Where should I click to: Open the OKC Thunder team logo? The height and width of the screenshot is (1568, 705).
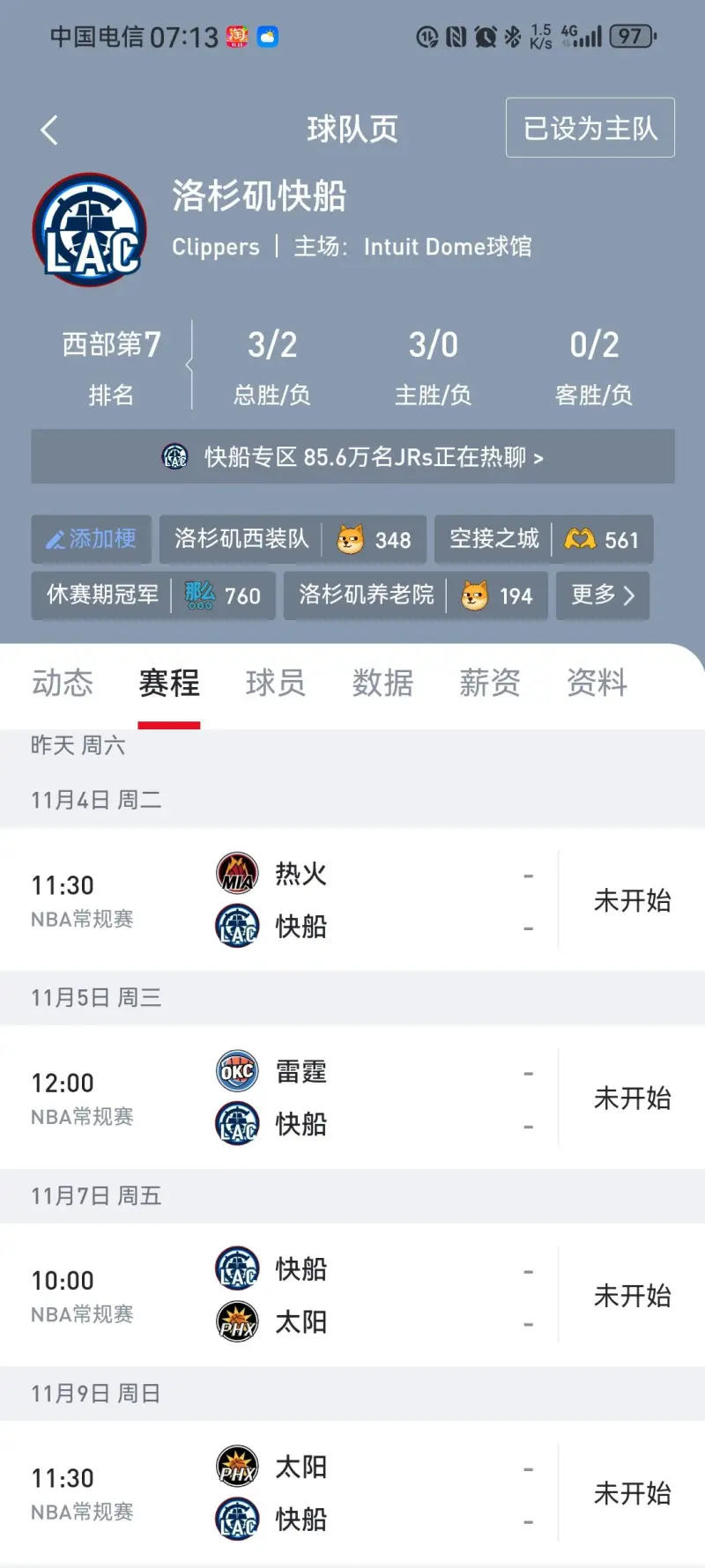point(236,1071)
